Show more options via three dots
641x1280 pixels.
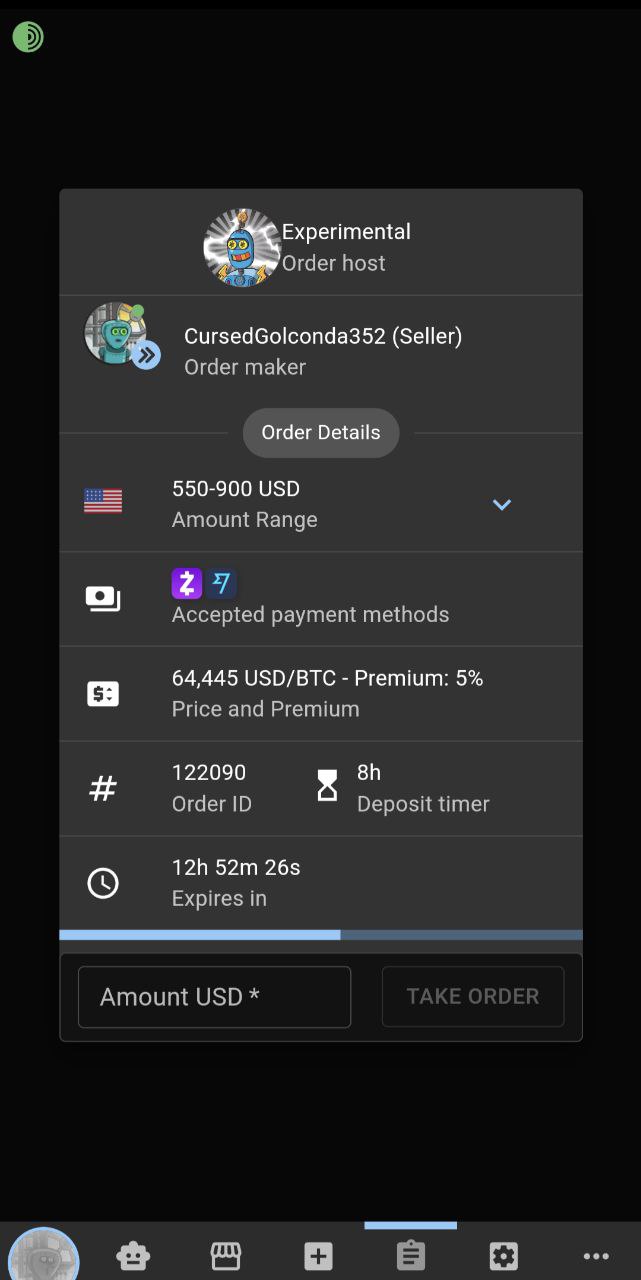tap(596, 1256)
